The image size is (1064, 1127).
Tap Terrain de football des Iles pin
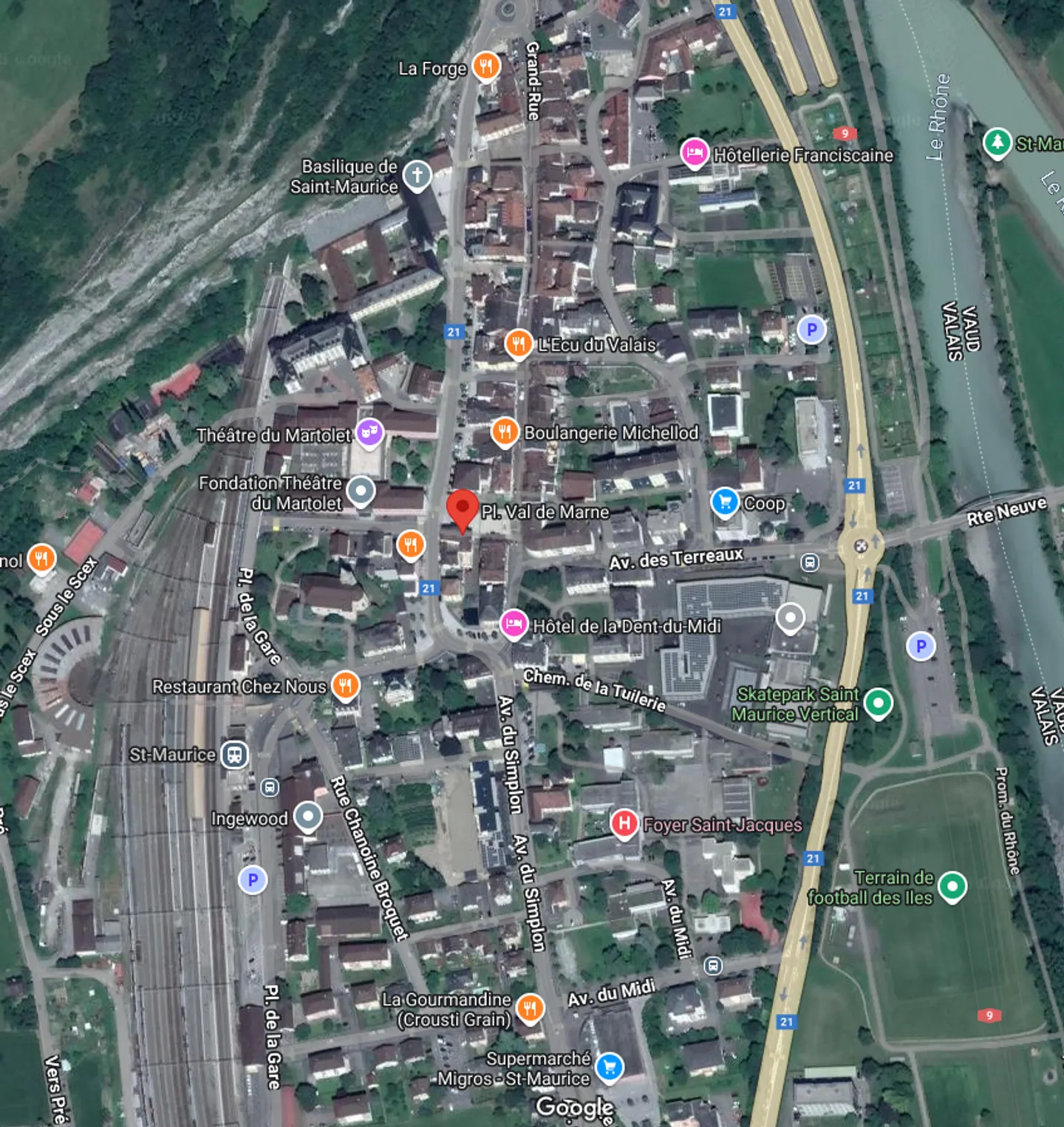(x=952, y=885)
